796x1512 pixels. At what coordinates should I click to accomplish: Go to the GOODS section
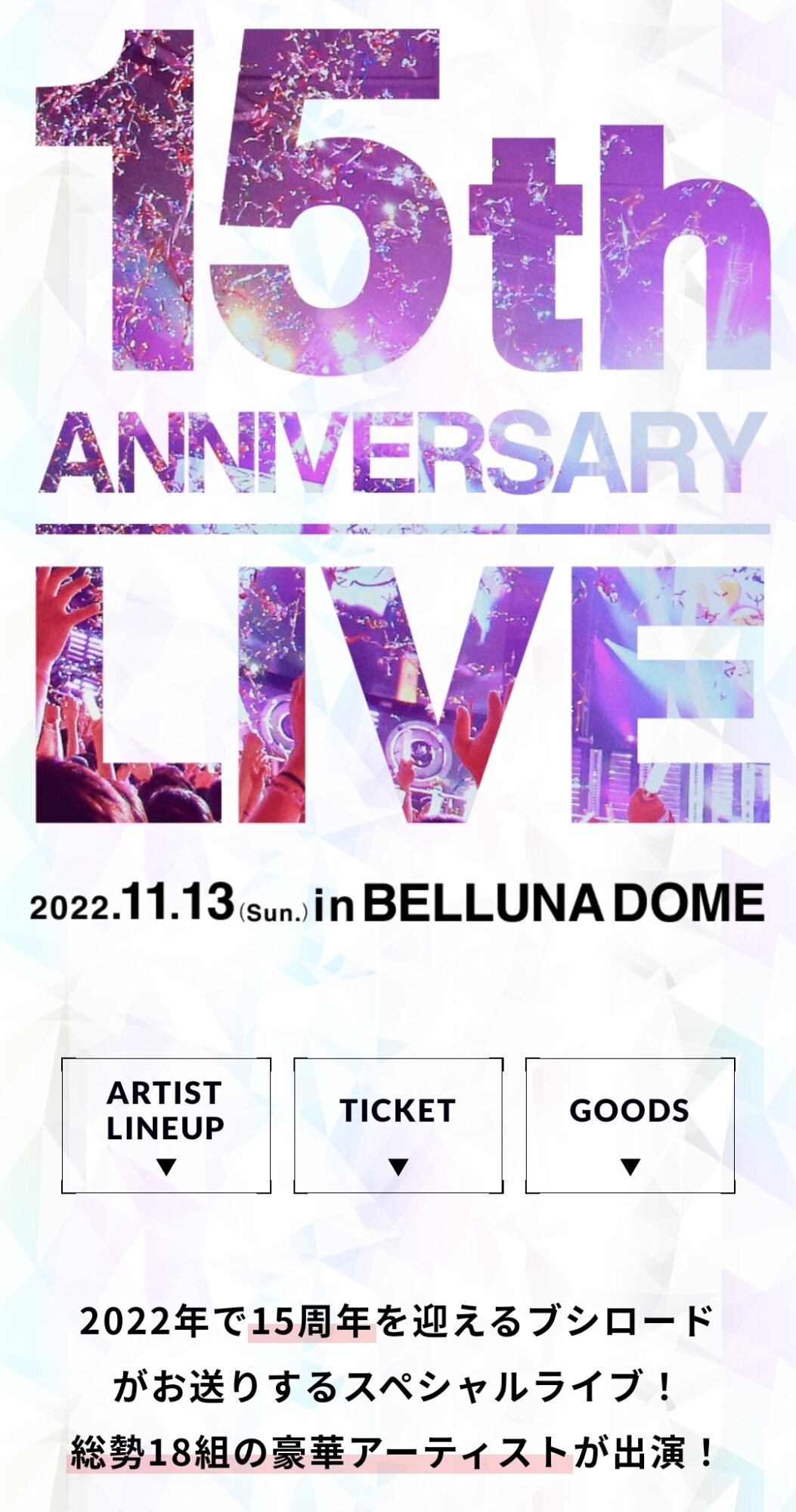(630, 1125)
